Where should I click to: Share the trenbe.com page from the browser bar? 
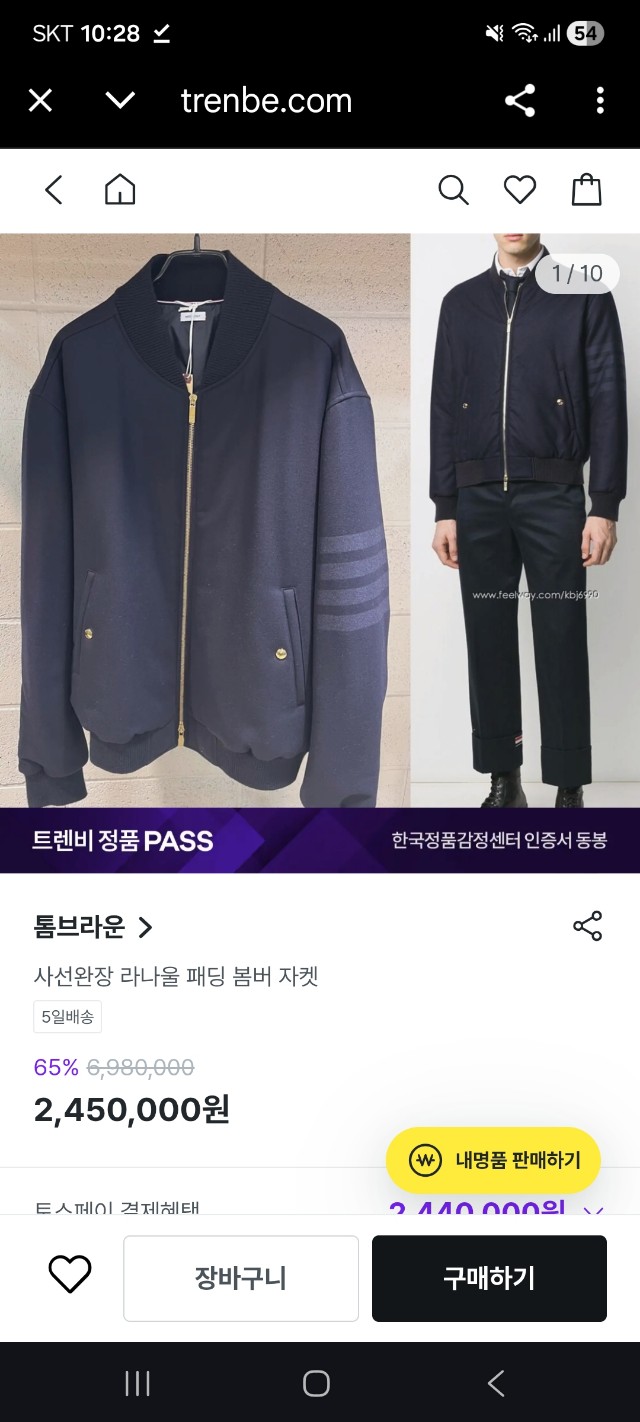pyautogui.click(x=520, y=100)
